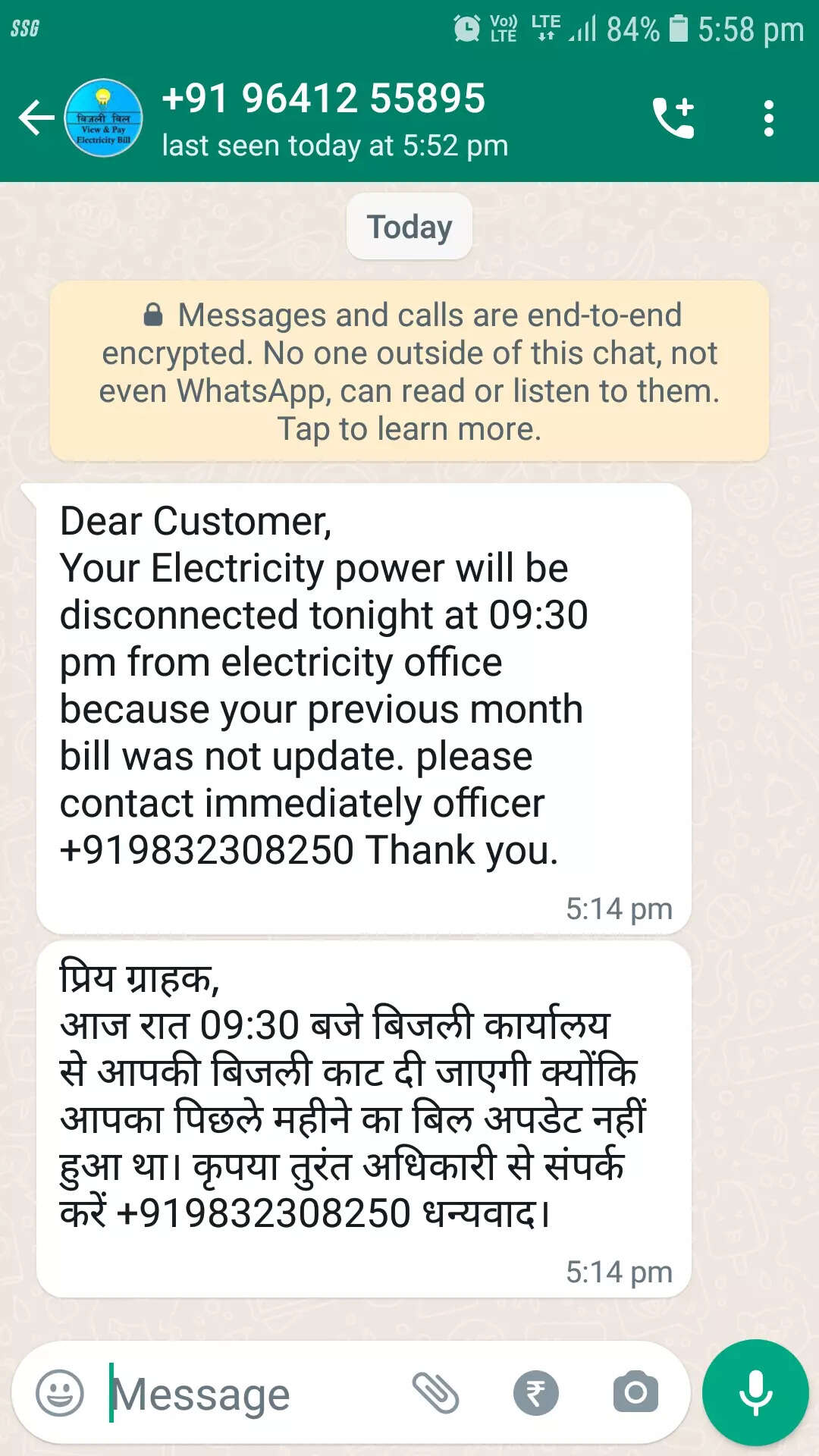Attach a file with the paperclip icon
The width and height of the screenshot is (819, 1456).
[434, 1392]
